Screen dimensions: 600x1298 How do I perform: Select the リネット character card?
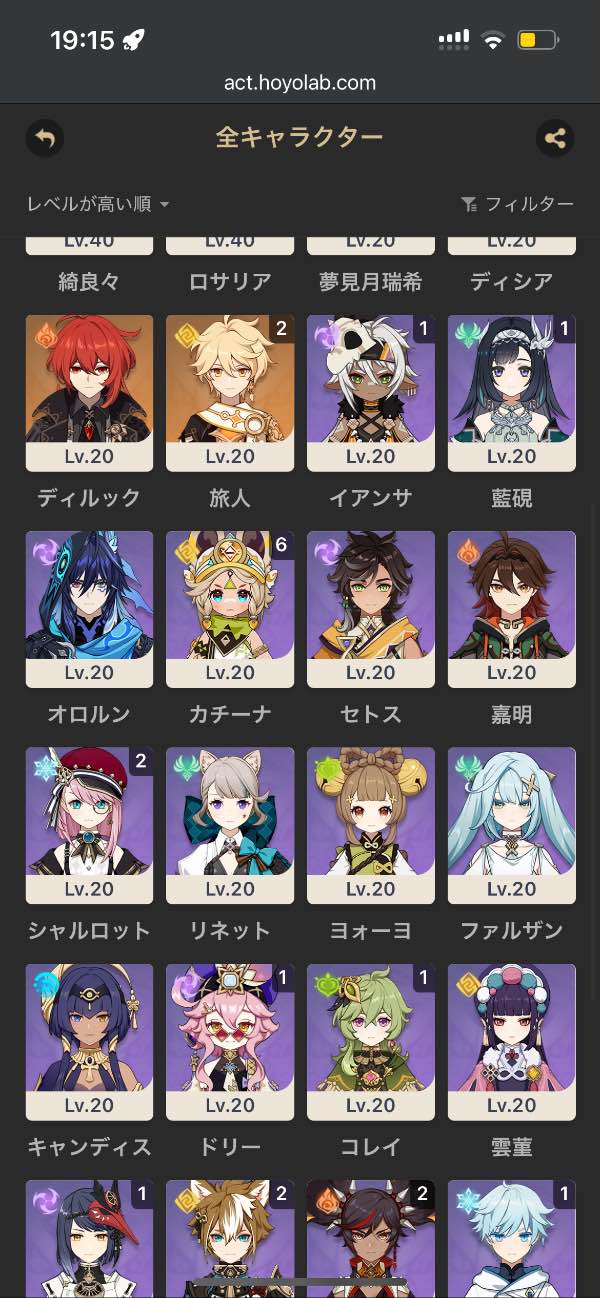point(230,824)
